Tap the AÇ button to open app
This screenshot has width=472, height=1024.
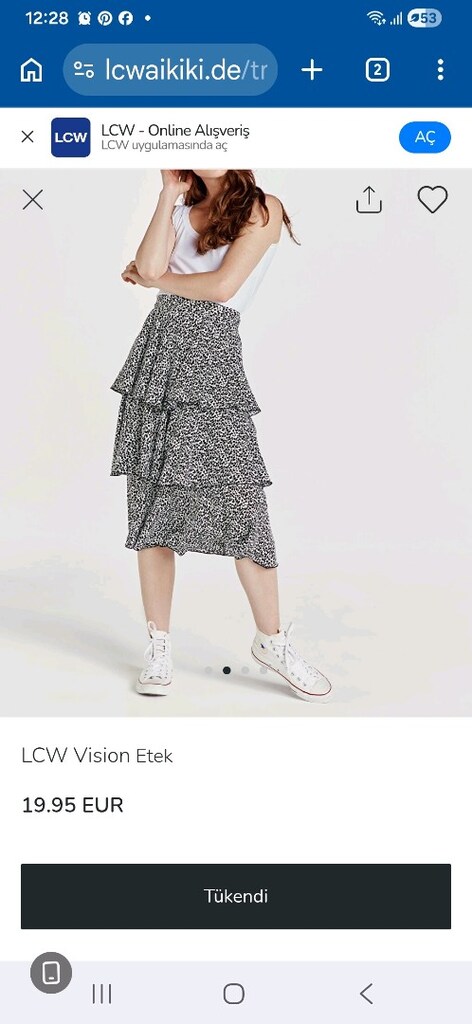point(425,137)
